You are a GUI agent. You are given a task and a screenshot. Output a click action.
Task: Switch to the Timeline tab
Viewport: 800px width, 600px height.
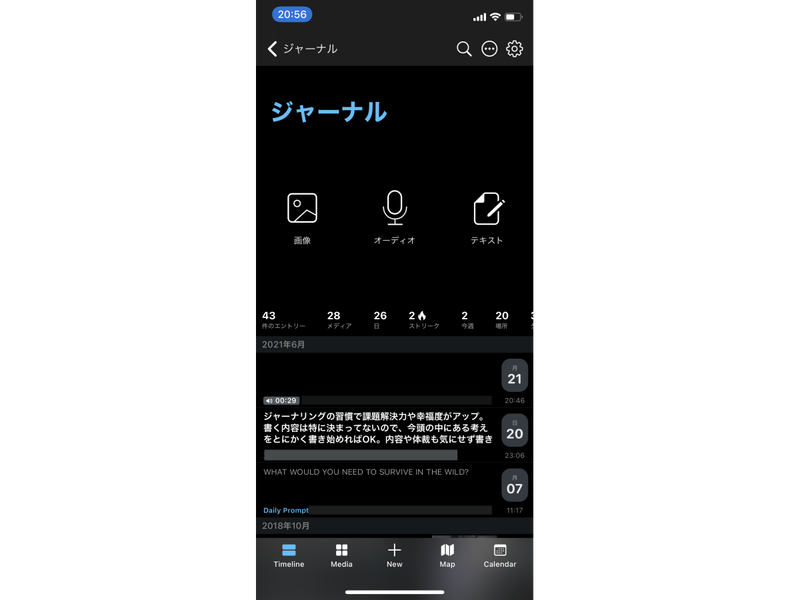289,556
